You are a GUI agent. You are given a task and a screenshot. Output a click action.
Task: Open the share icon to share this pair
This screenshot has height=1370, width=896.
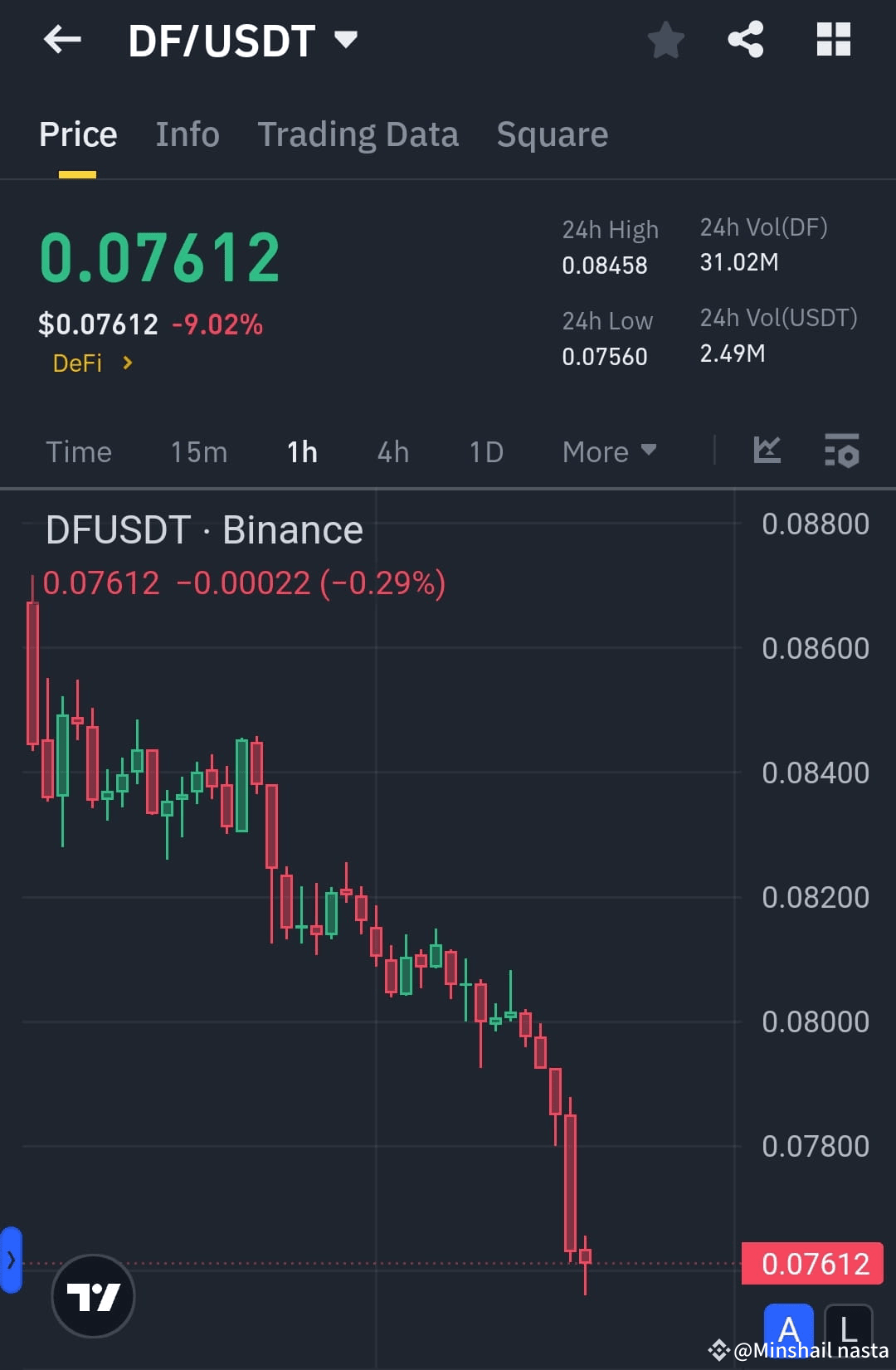point(745,39)
